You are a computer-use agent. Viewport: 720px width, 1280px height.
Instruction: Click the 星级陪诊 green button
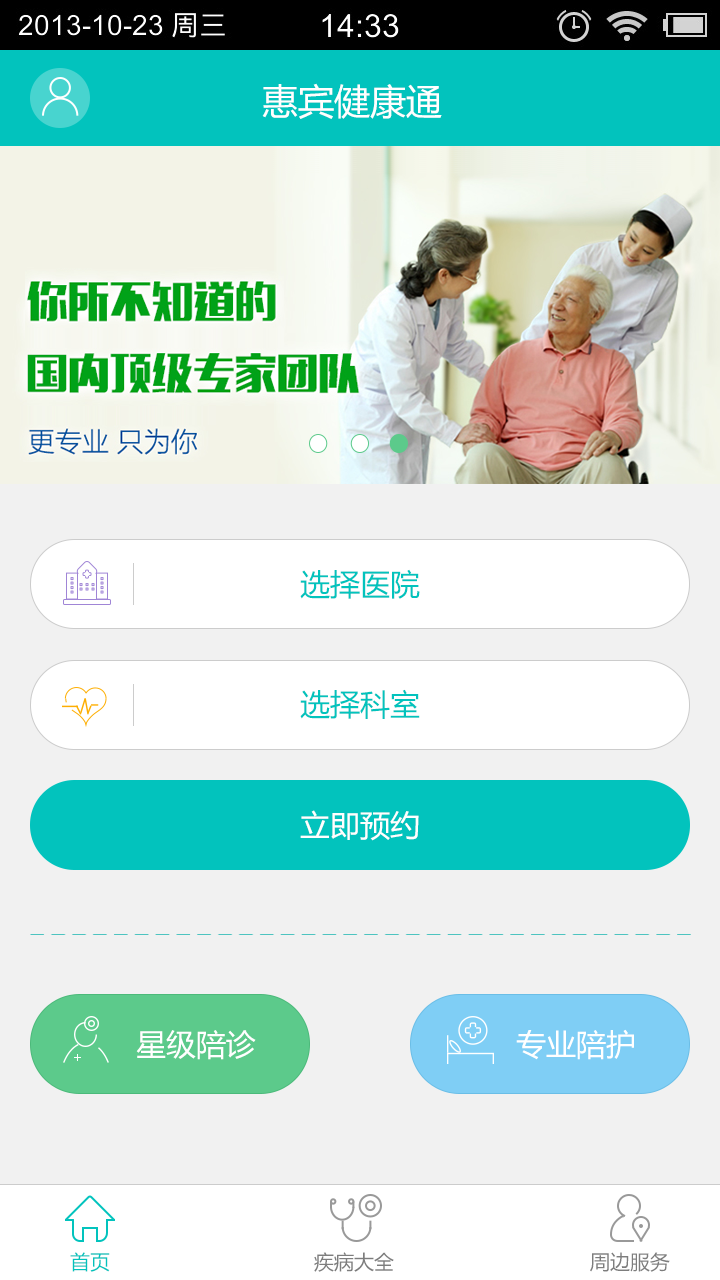click(170, 1042)
